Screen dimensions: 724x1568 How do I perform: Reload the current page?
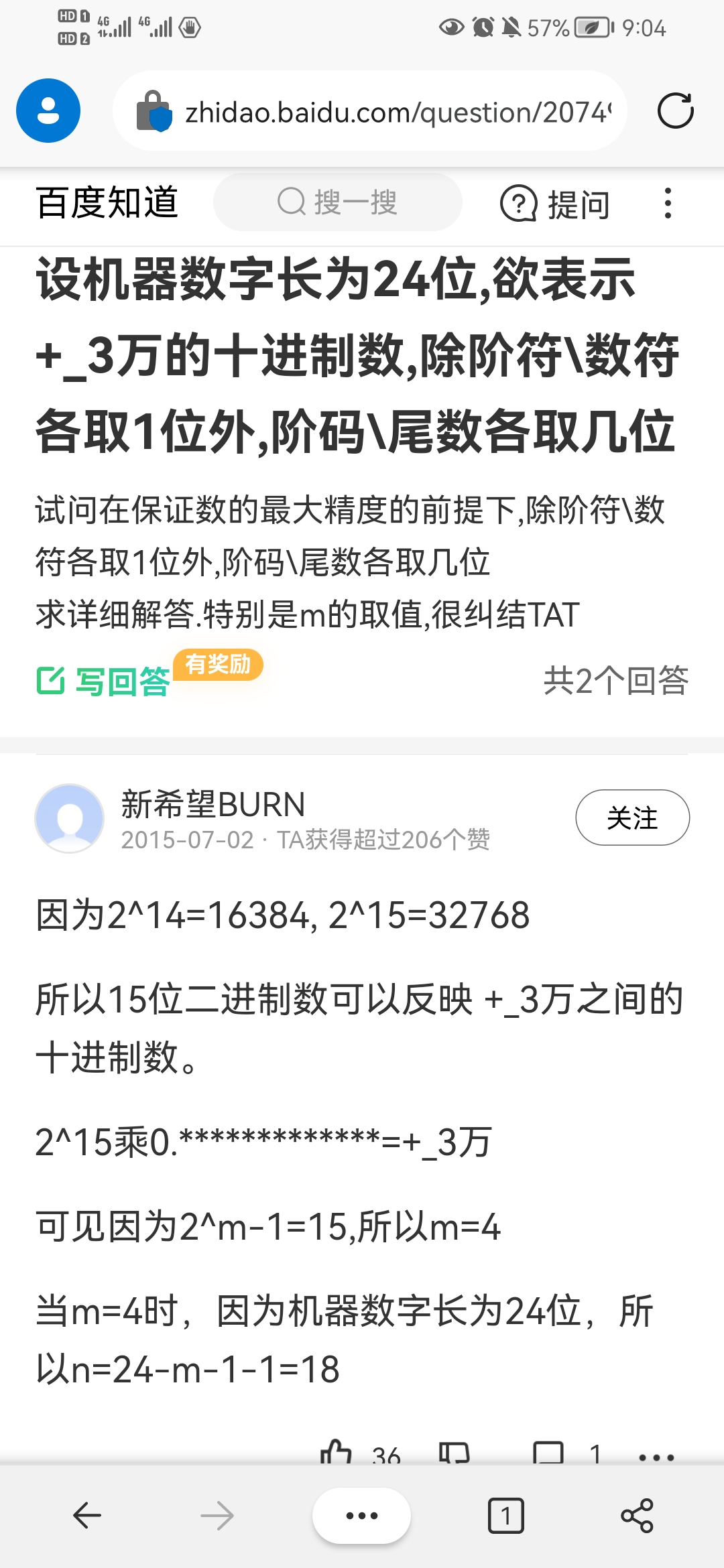(675, 111)
